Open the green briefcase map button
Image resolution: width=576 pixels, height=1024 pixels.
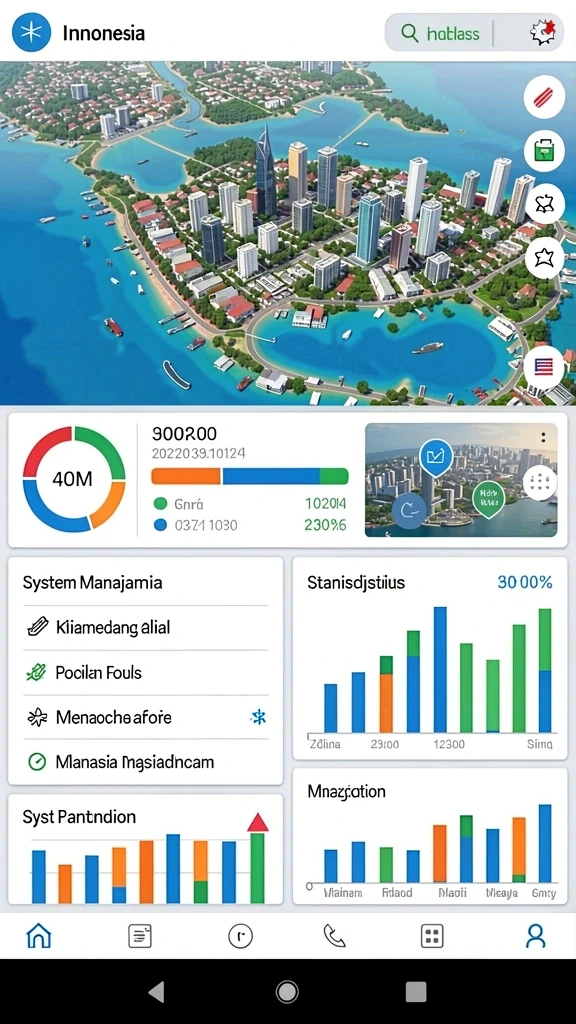point(543,152)
